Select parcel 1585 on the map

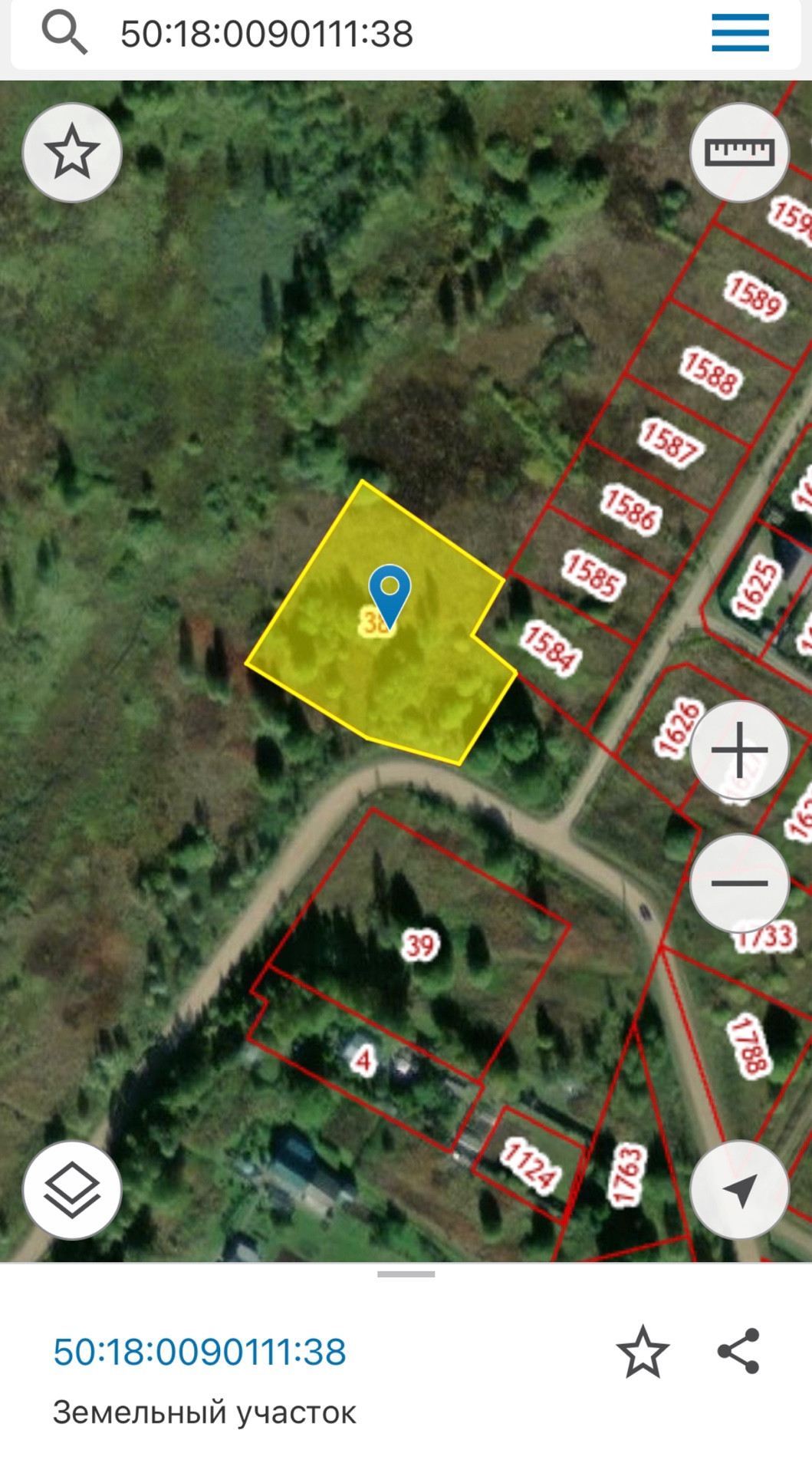click(x=591, y=575)
